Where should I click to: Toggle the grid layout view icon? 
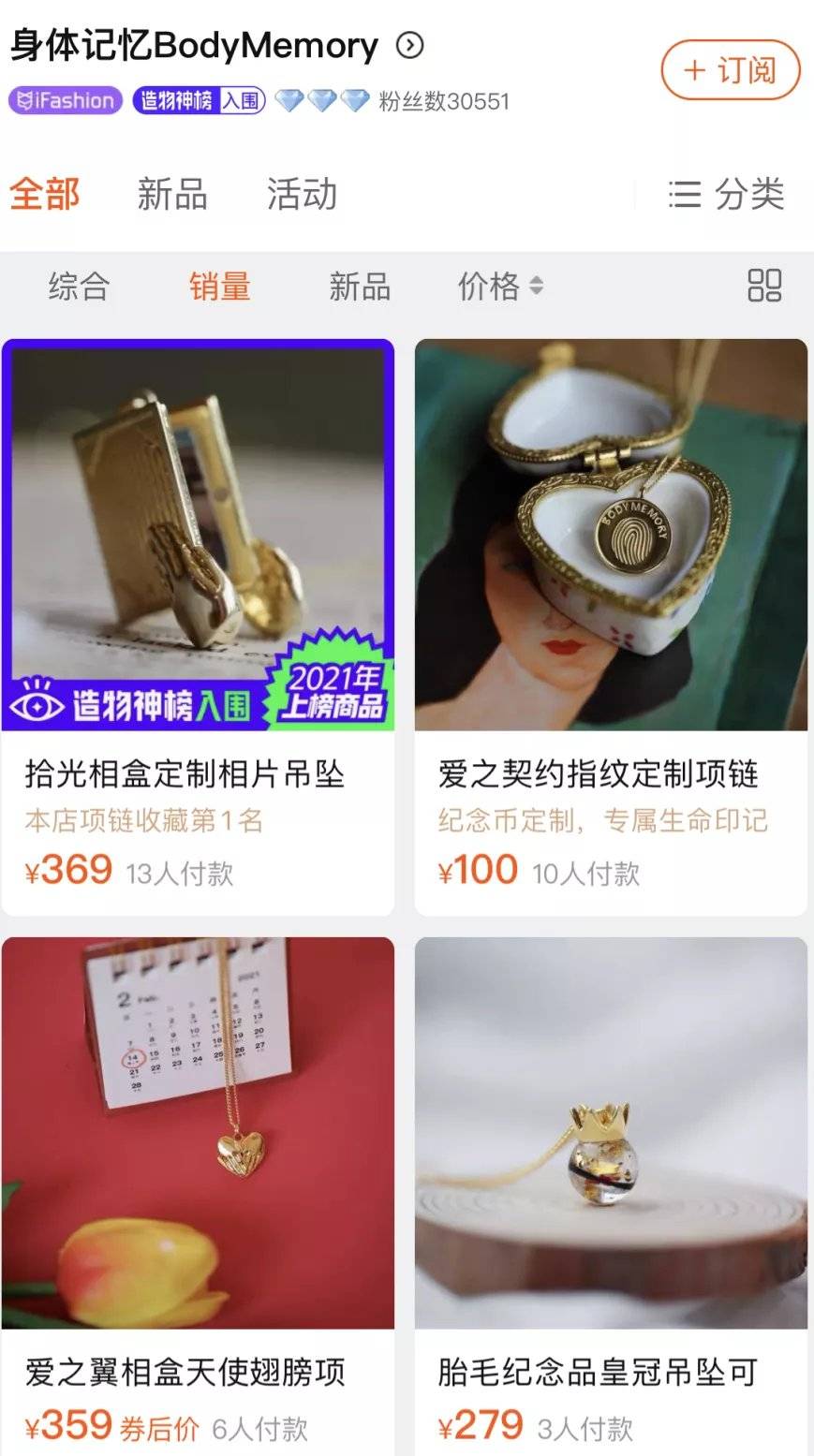click(764, 286)
